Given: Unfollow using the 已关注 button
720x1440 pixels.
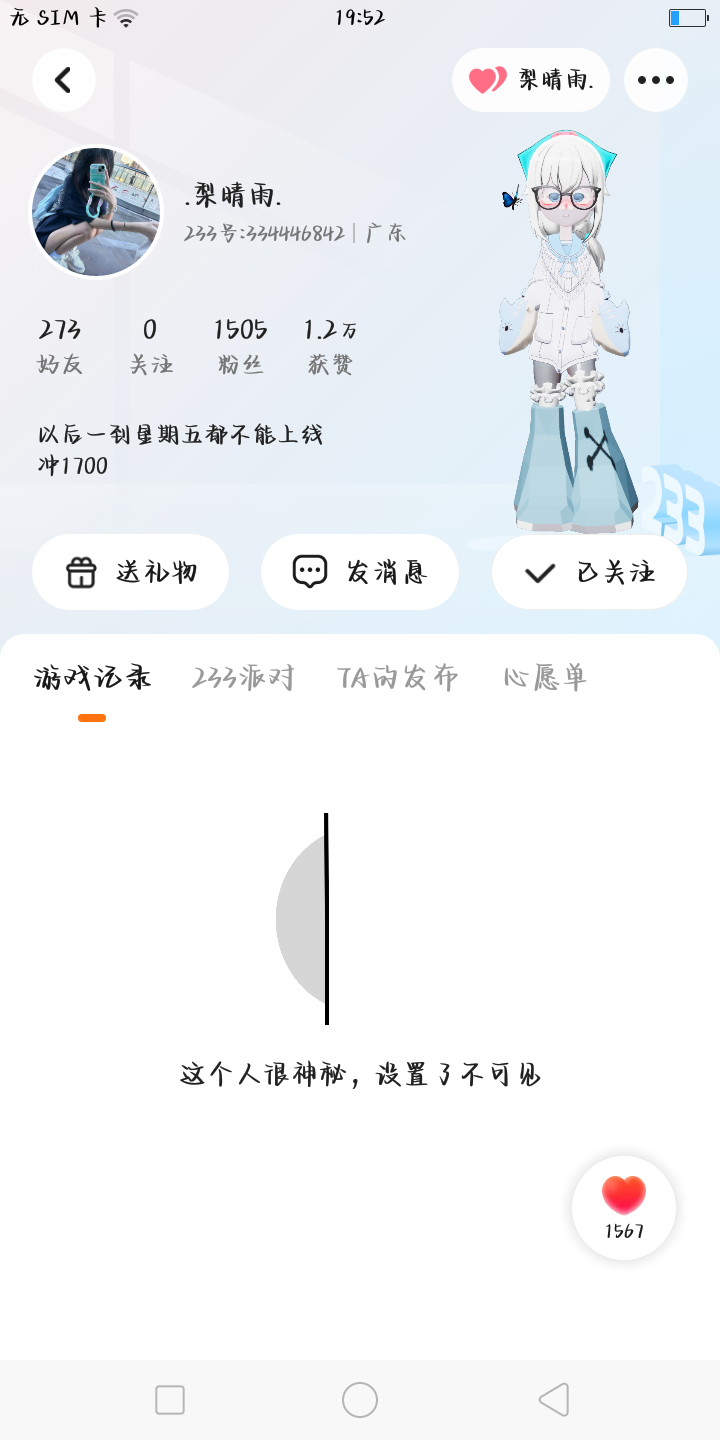Looking at the screenshot, I should [x=589, y=572].
